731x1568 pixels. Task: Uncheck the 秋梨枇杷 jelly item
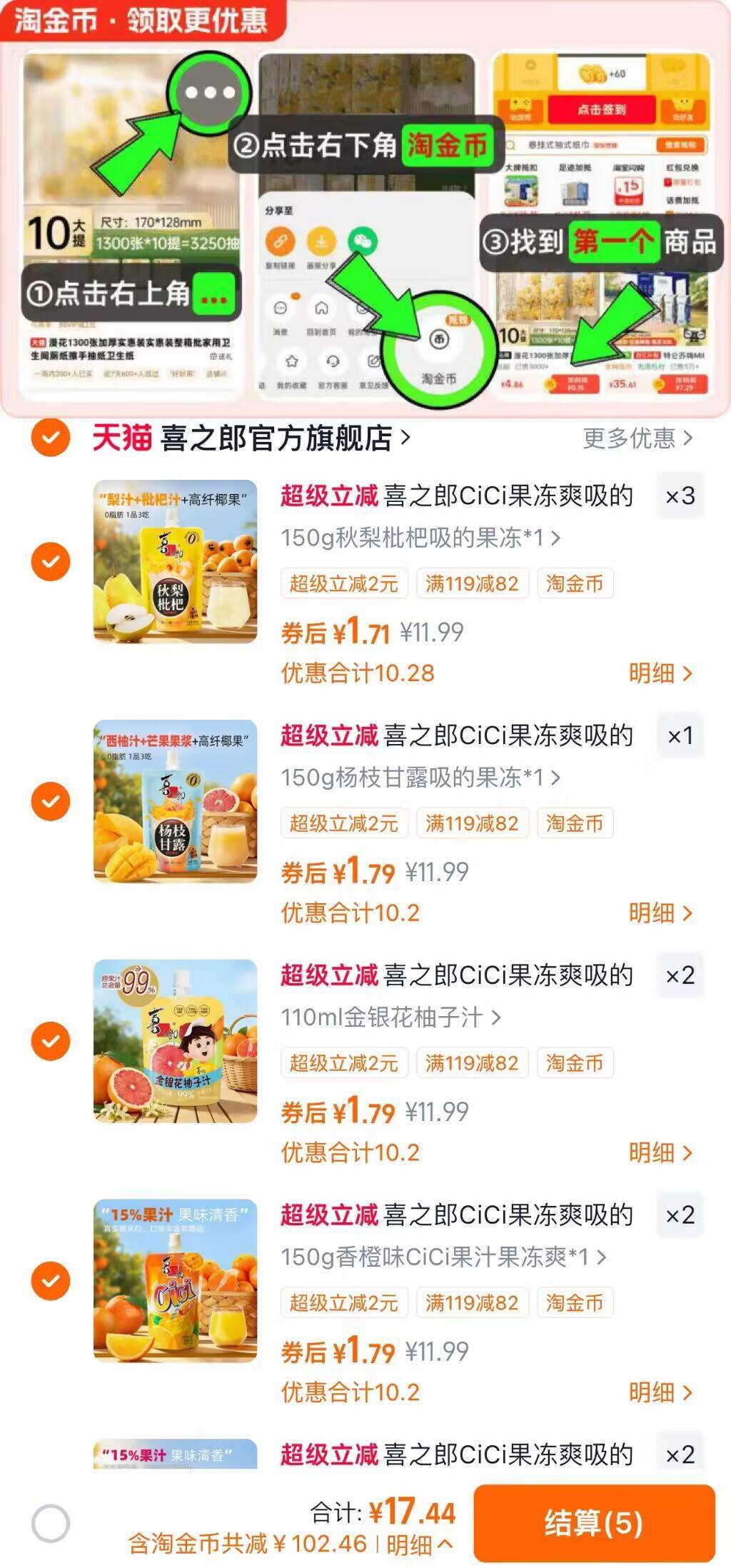[51, 561]
